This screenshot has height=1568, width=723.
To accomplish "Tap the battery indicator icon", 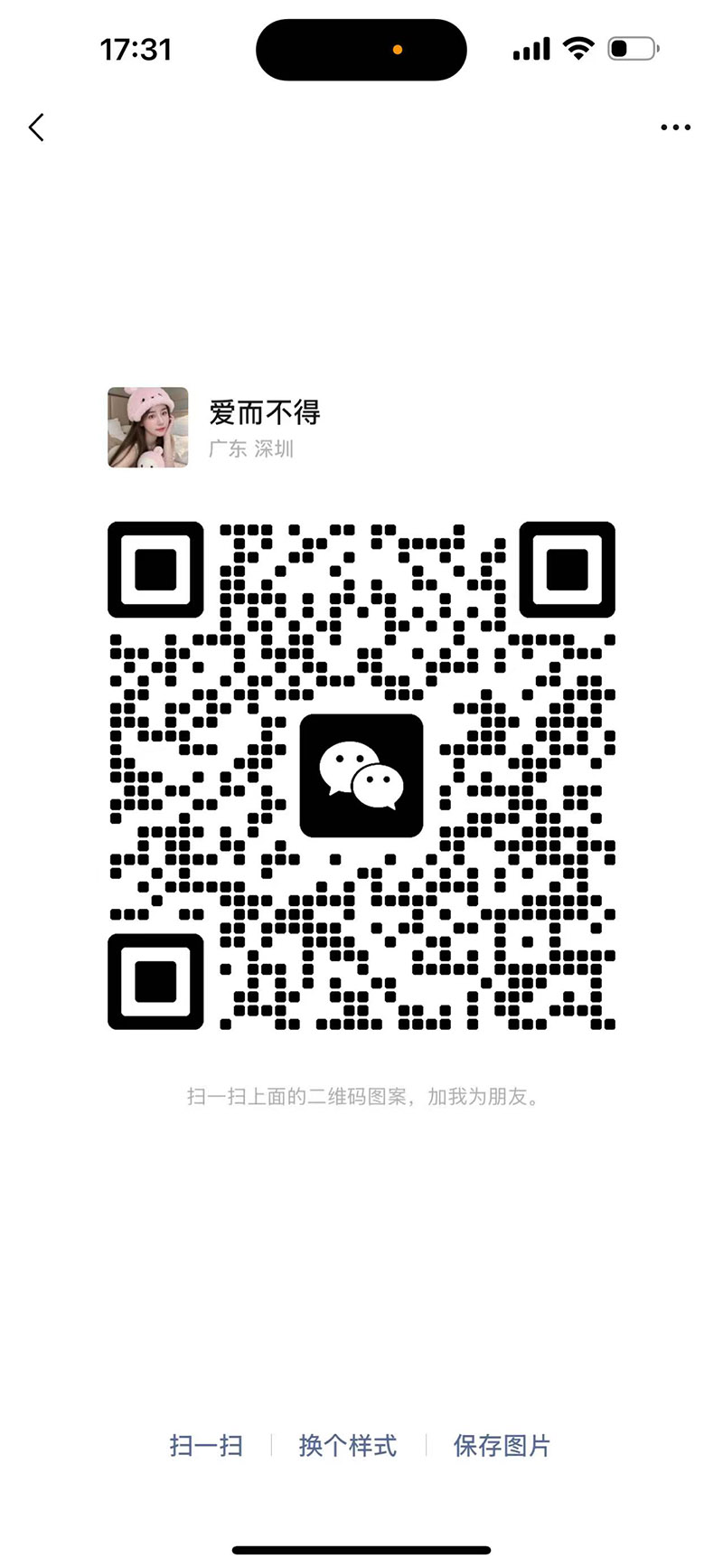I will (x=632, y=49).
